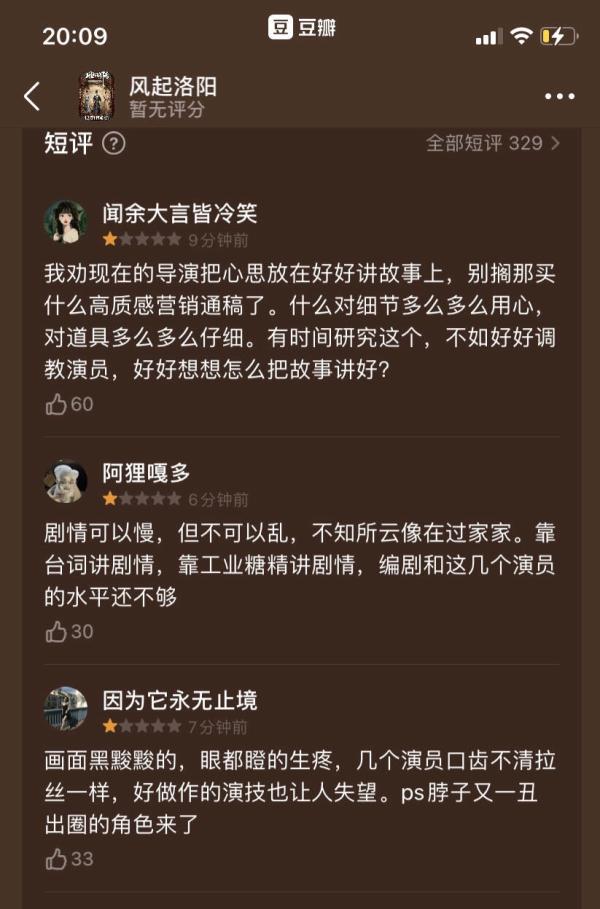Open username 闻余大言皆冷笑
The width and height of the screenshot is (600, 909).
click(180, 214)
